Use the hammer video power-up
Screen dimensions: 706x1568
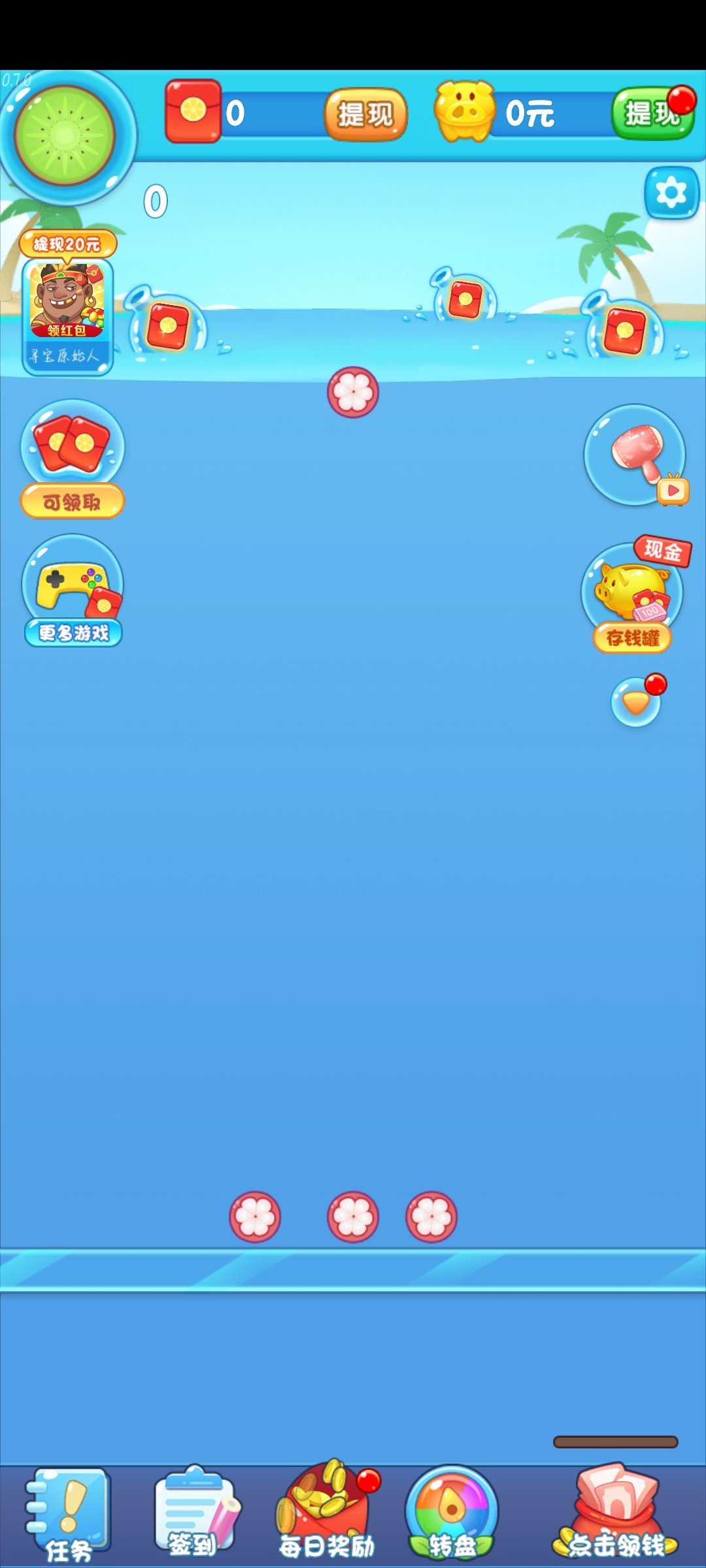point(635,455)
